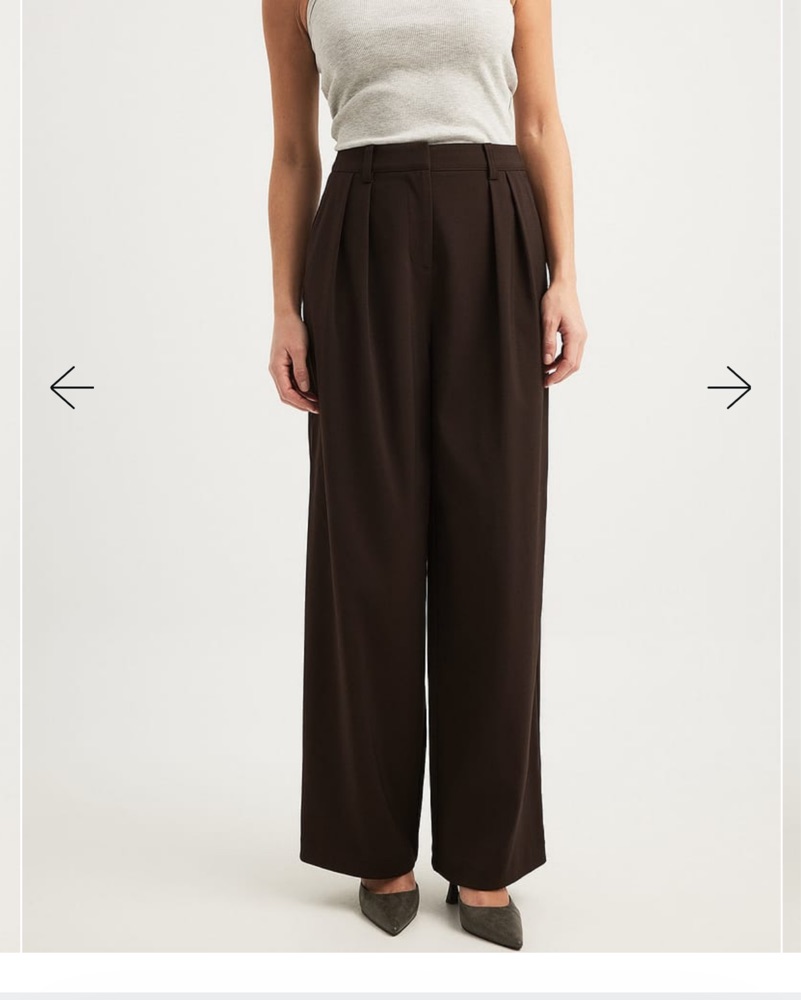This screenshot has height=1000, width=801.
Task: Show the next product photo
Action: point(729,387)
